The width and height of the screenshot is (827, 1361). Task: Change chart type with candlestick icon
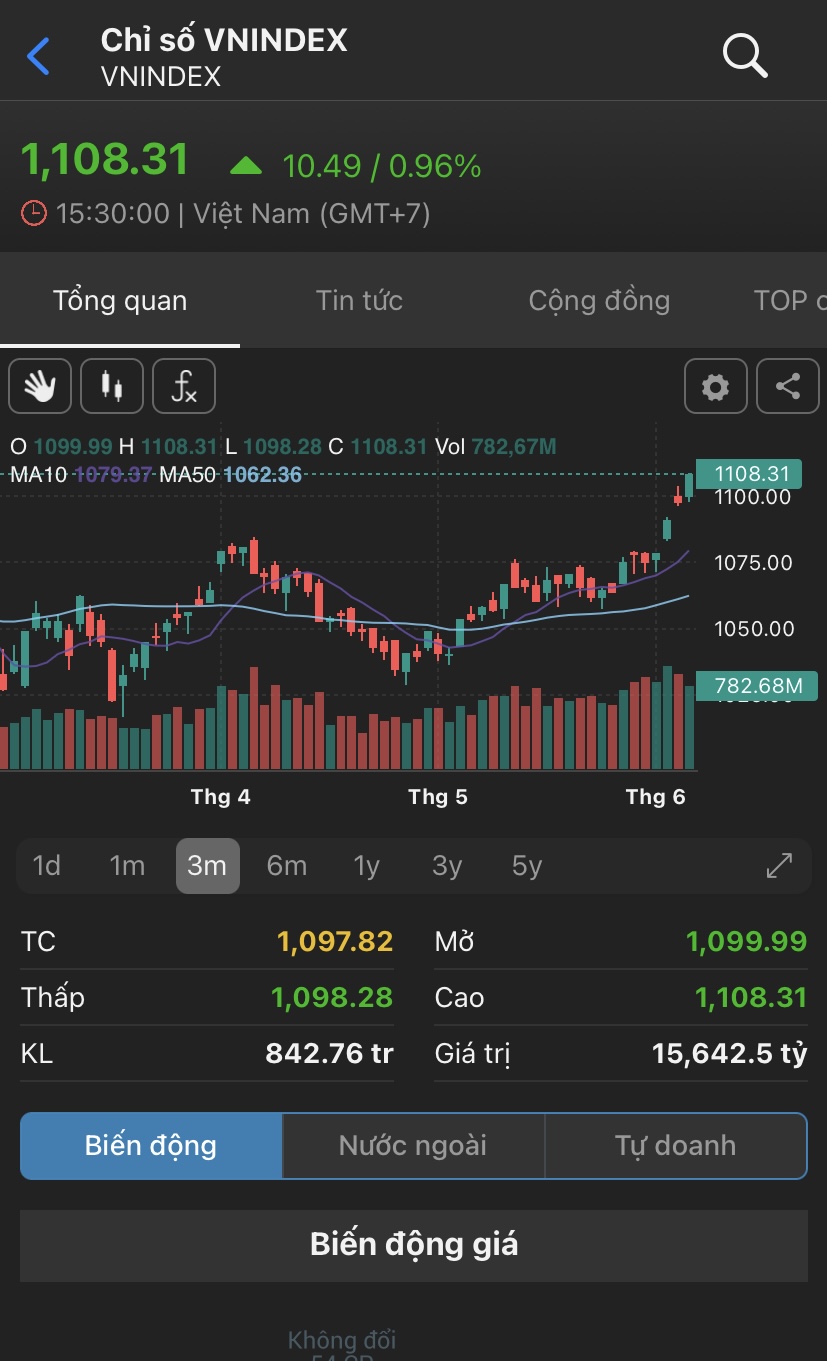(x=112, y=386)
